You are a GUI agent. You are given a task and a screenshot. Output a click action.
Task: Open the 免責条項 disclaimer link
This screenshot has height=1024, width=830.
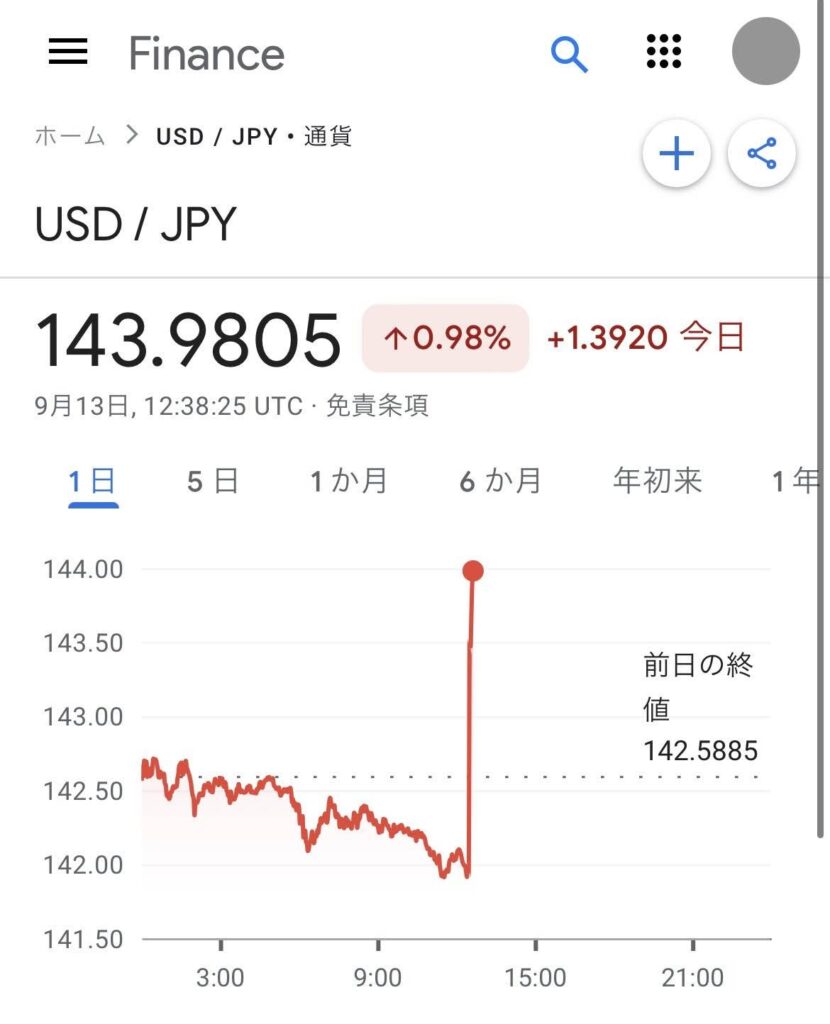coord(377,407)
